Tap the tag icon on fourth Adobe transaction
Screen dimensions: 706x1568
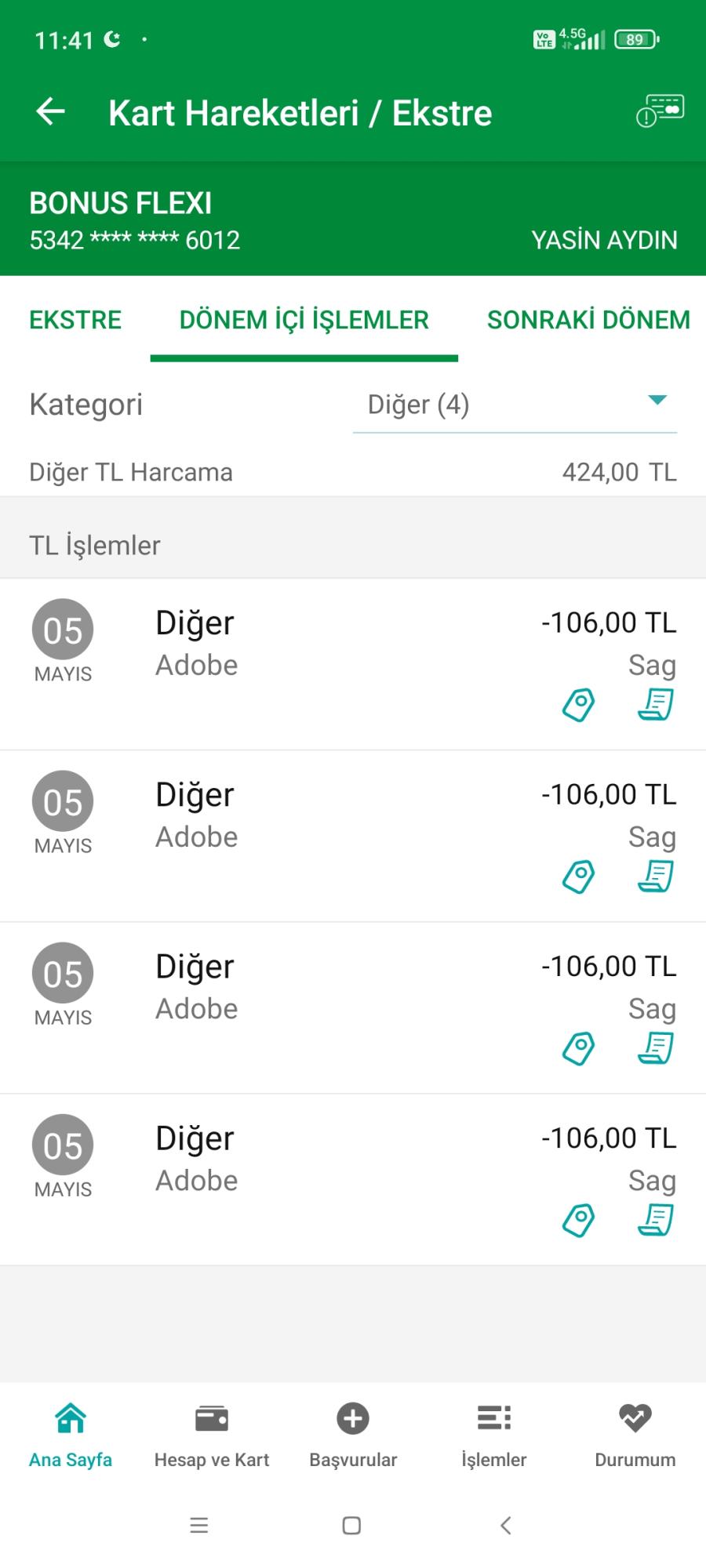tap(578, 1220)
